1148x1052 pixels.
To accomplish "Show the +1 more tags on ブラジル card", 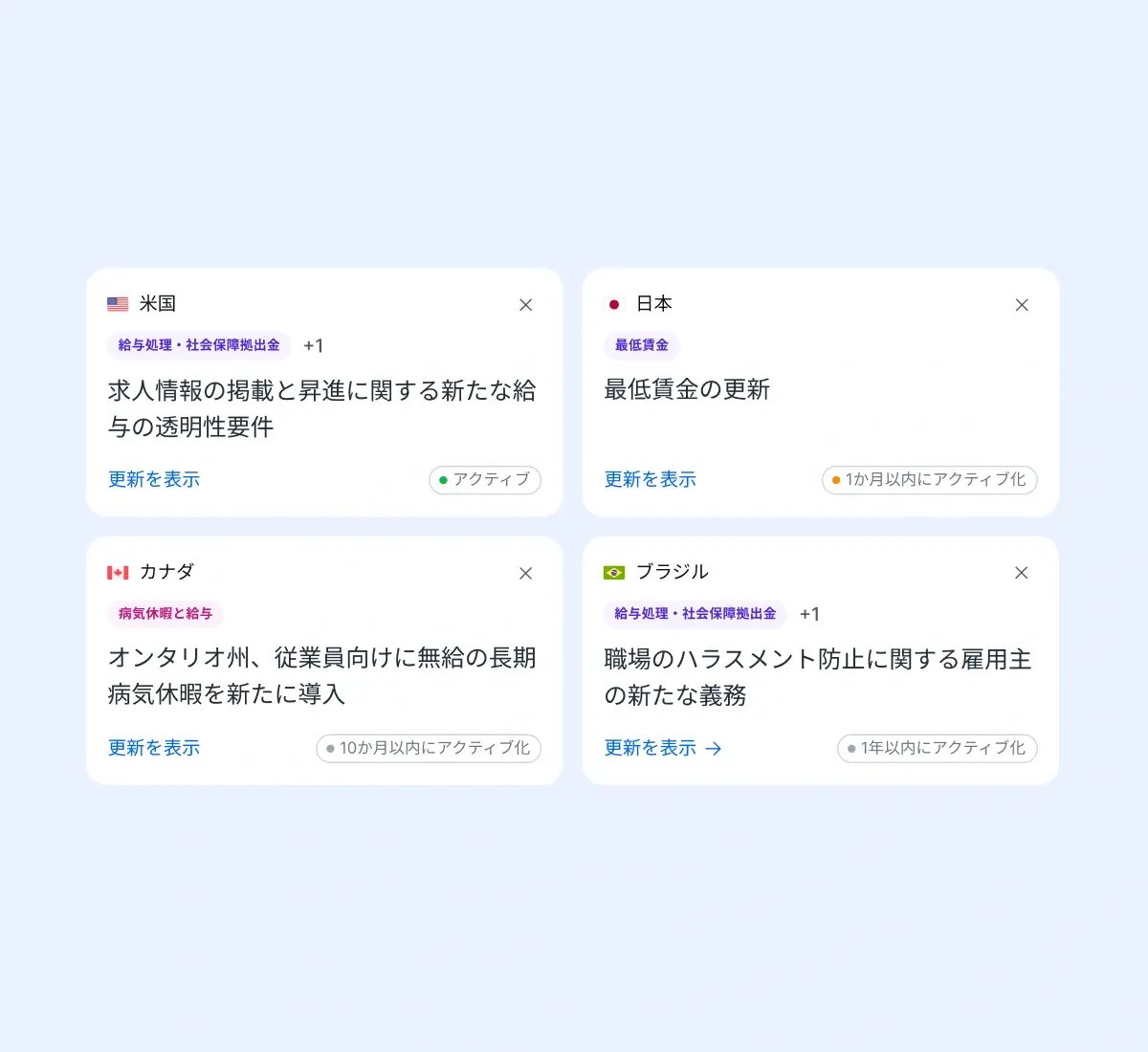I will 809,614.
